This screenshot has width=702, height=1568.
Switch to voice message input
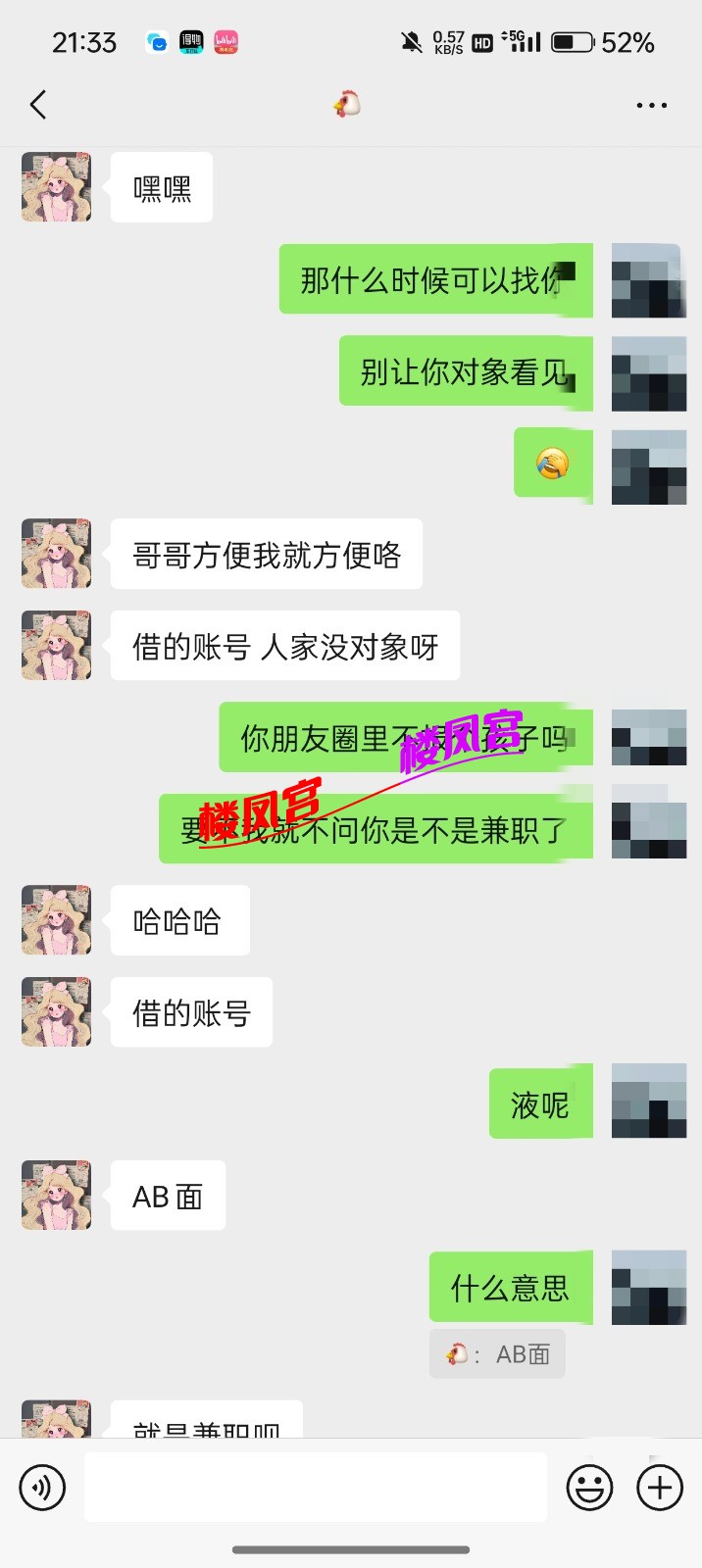pyautogui.click(x=42, y=1488)
